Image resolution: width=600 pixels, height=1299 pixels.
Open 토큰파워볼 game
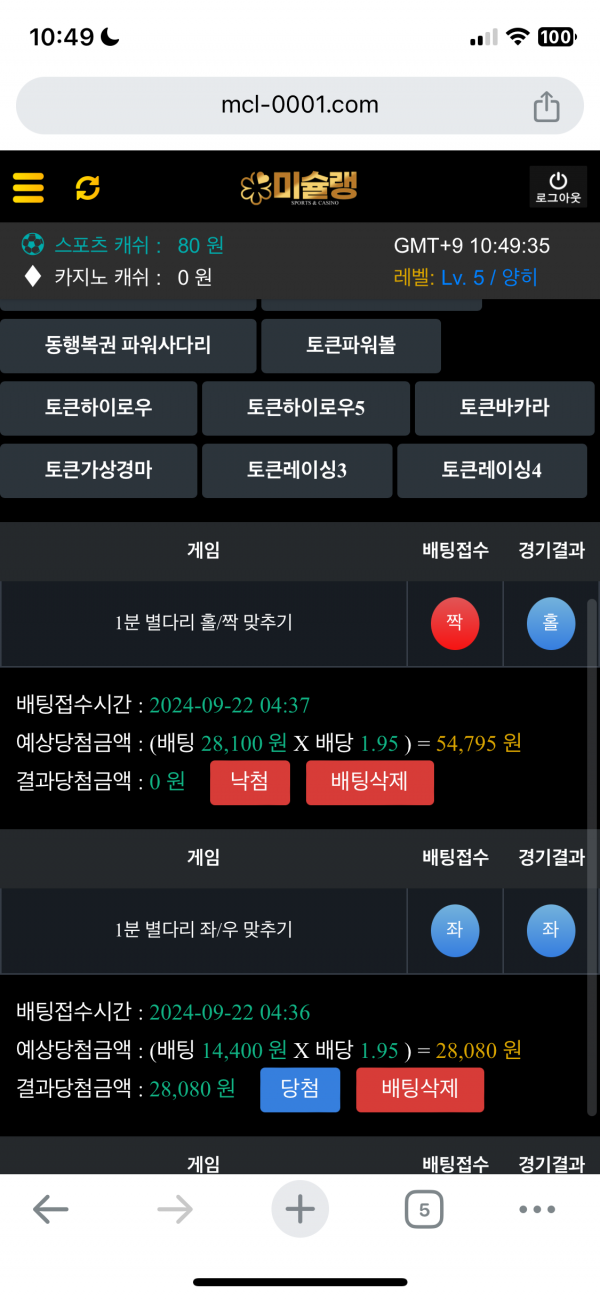pos(350,346)
